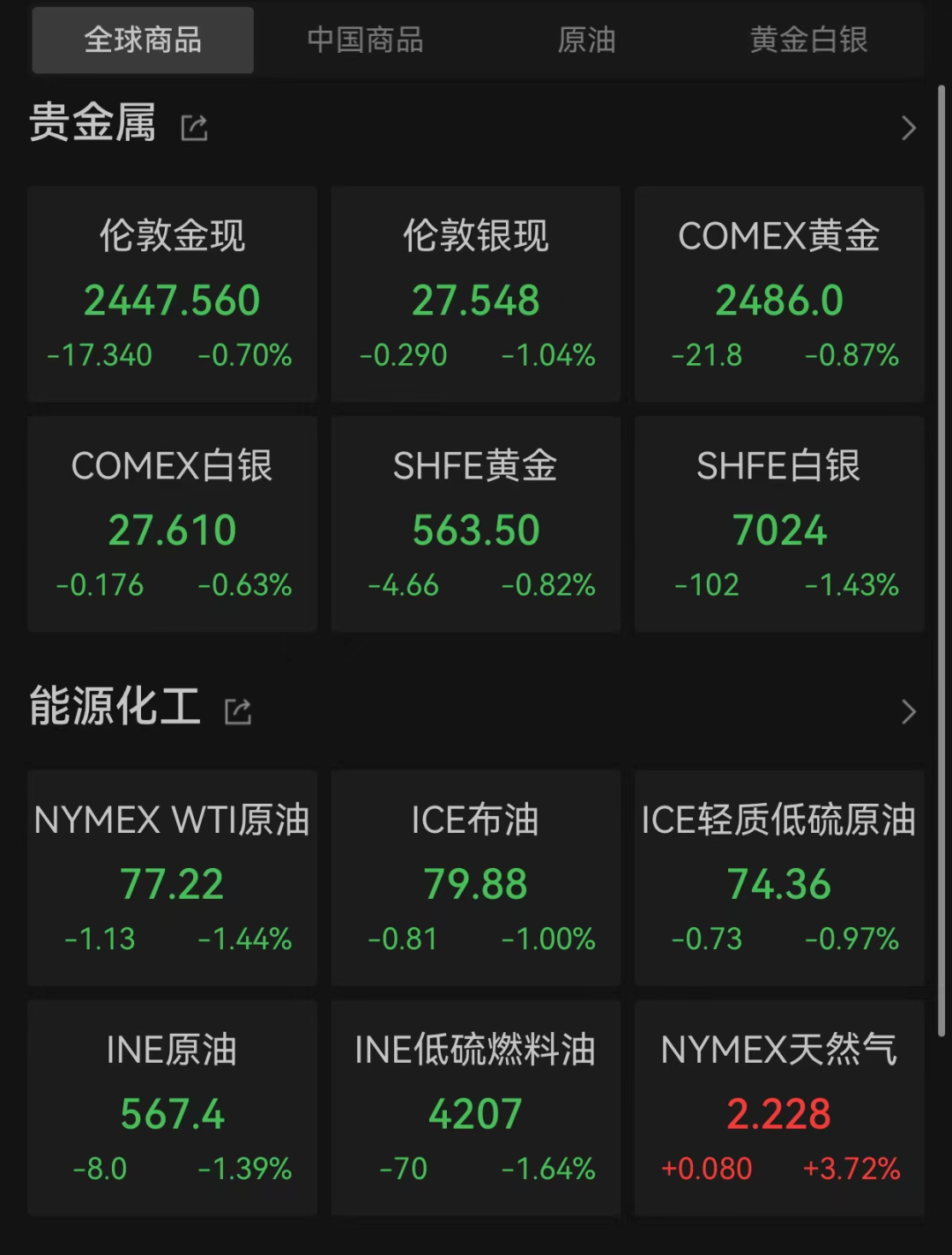Share the 贵金属 section
Screen dimensions: 952x1255
point(195,129)
